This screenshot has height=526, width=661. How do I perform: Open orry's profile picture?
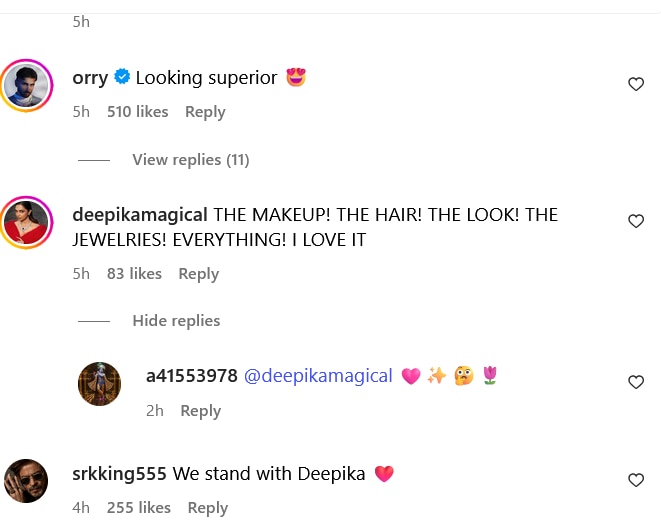(x=26, y=86)
